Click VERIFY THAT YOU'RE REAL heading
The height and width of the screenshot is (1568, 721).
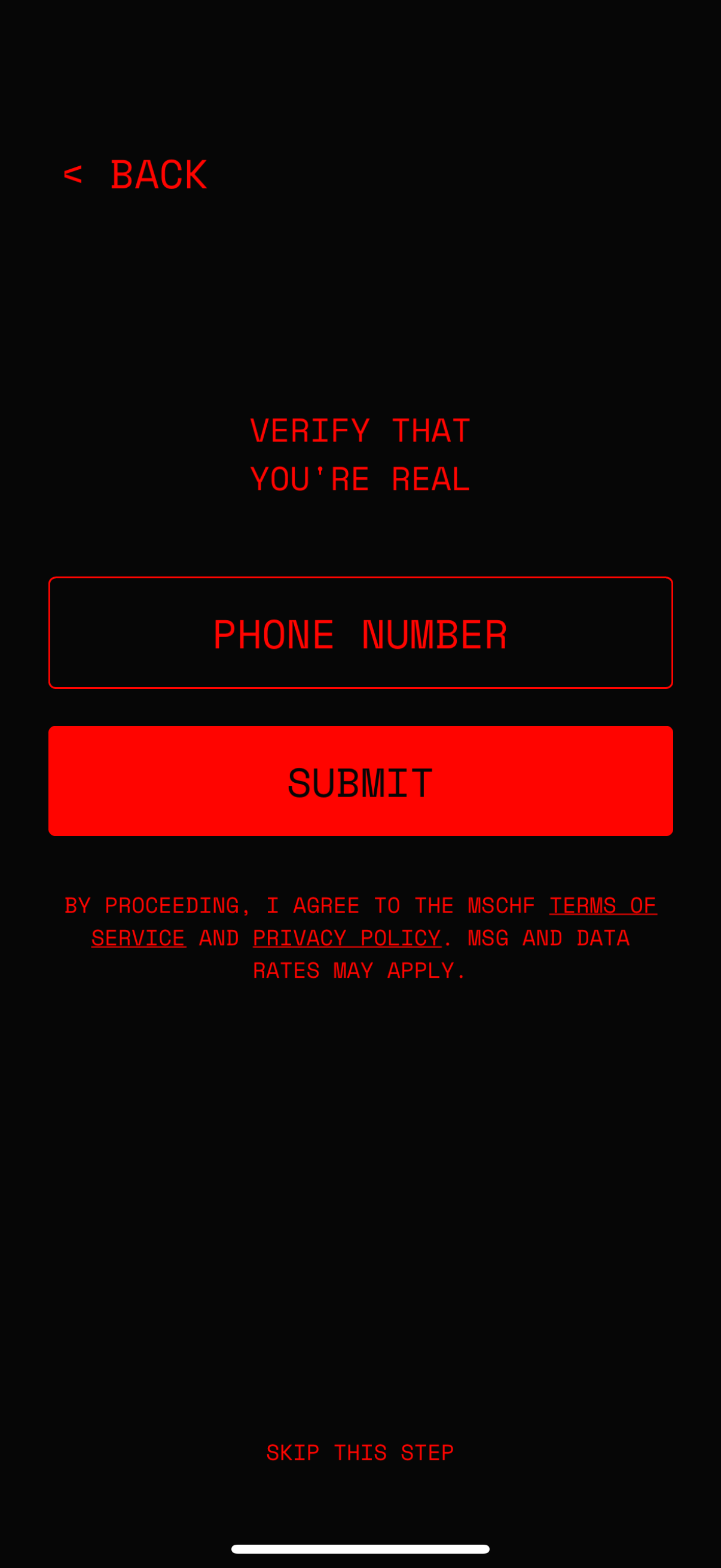360,453
